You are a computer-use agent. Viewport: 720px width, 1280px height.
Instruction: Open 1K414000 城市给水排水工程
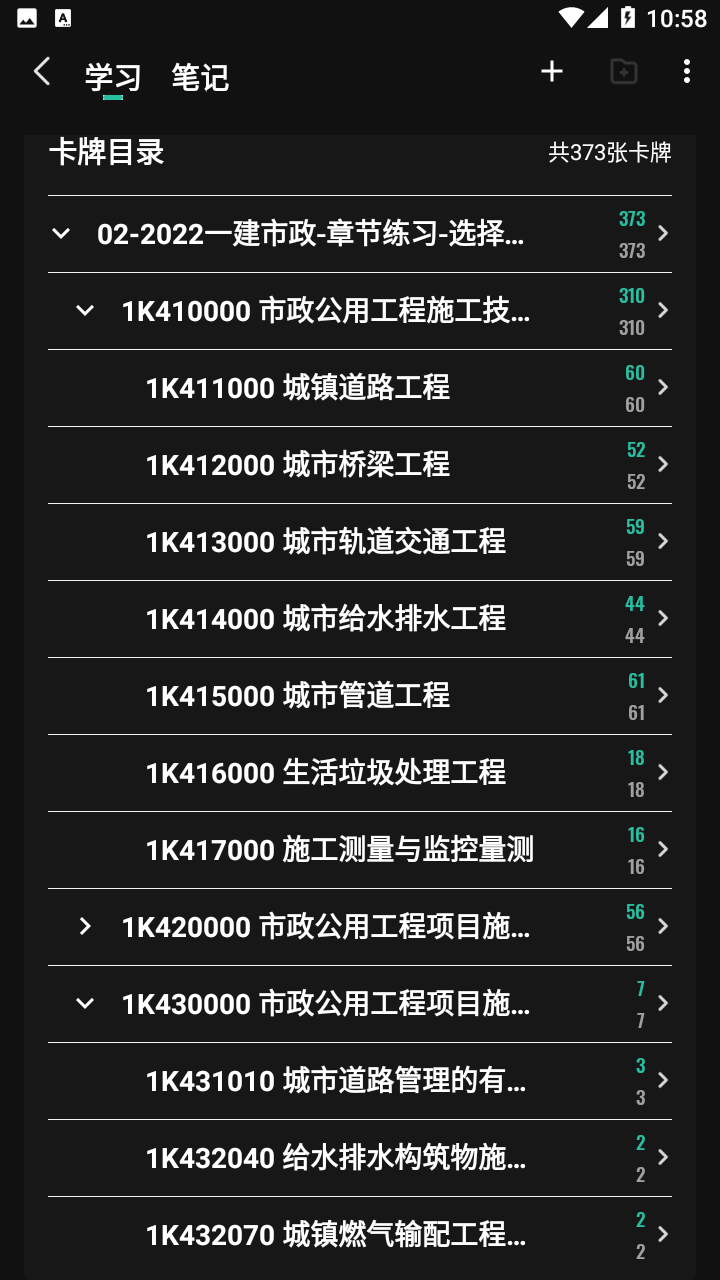coord(360,619)
